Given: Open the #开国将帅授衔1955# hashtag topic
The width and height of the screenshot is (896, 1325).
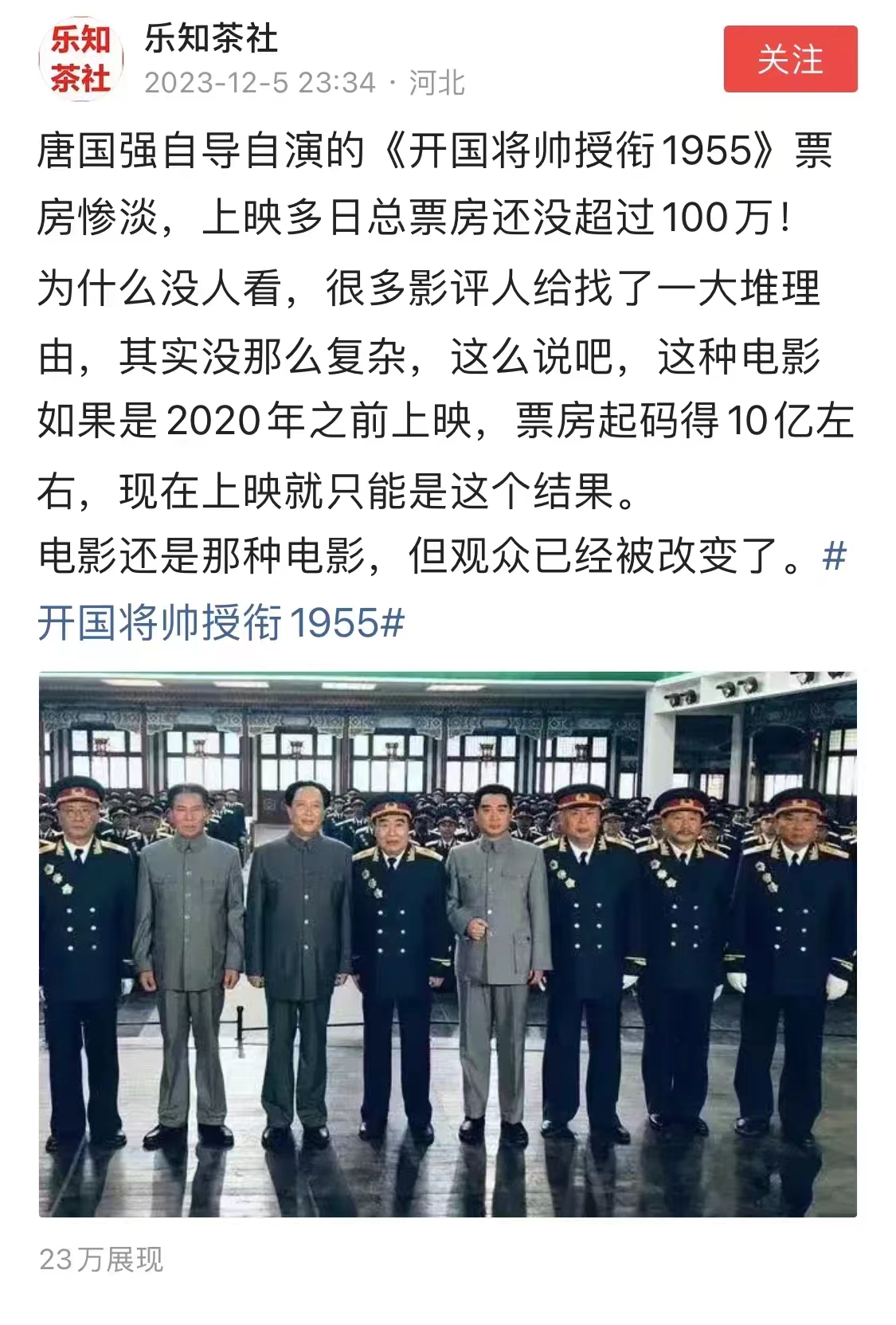Looking at the screenshot, I should [x=221, y=622].
